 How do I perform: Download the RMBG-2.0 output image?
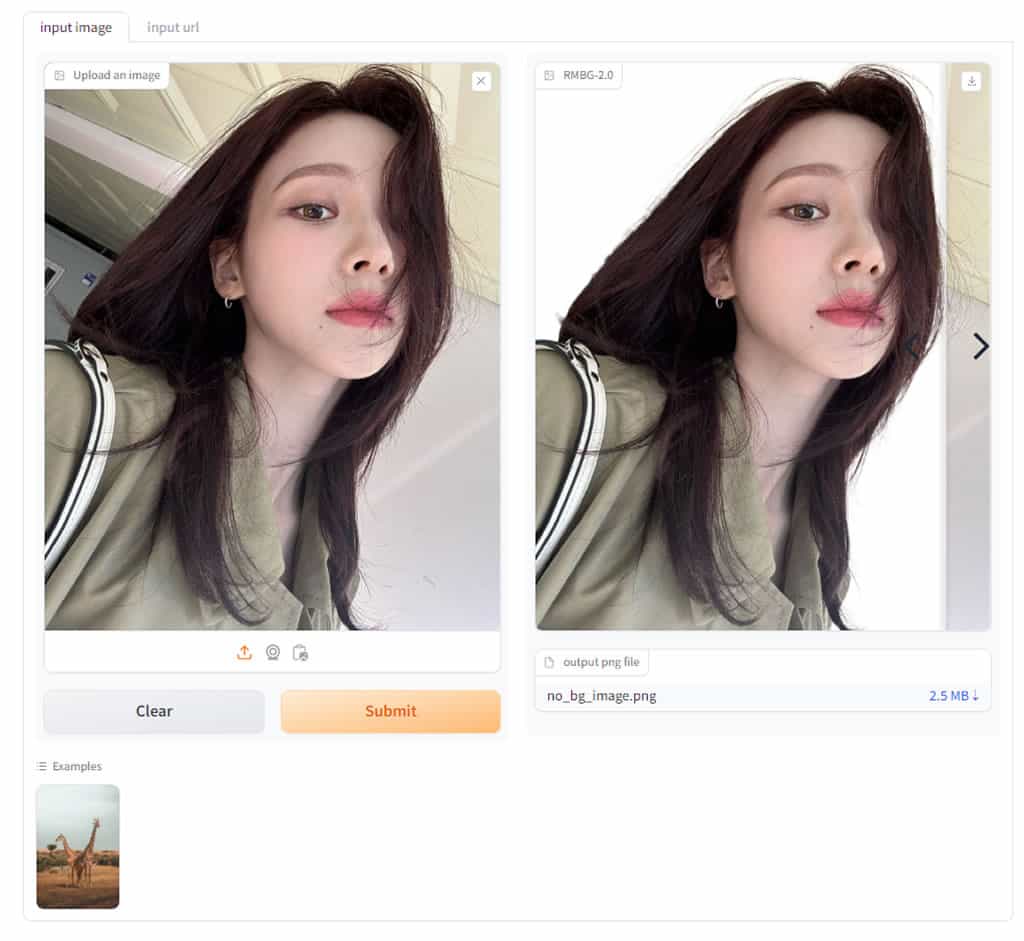971,81
